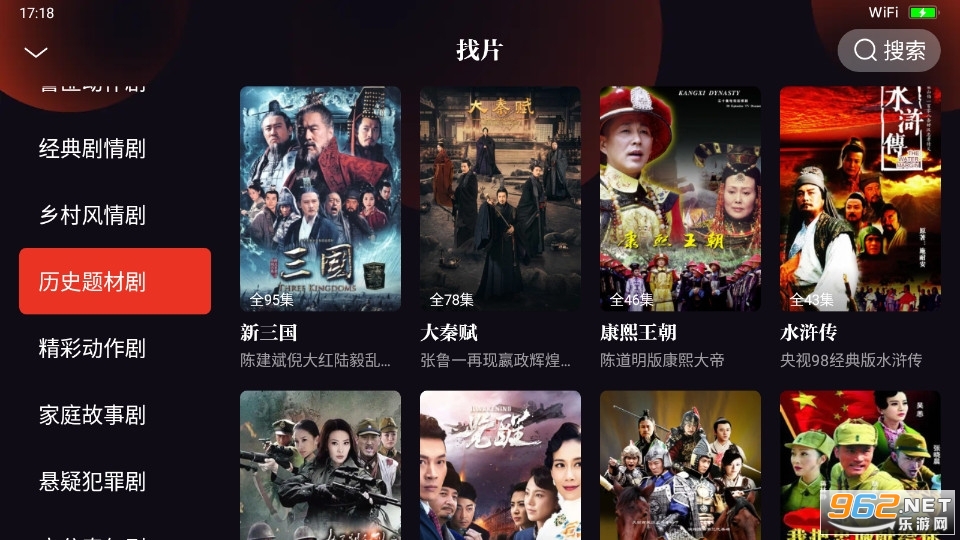This screenshot has width=960, height=540.
Task: Open the 水浒传 series
Action: pyautogui.click(x=860, y=199)
